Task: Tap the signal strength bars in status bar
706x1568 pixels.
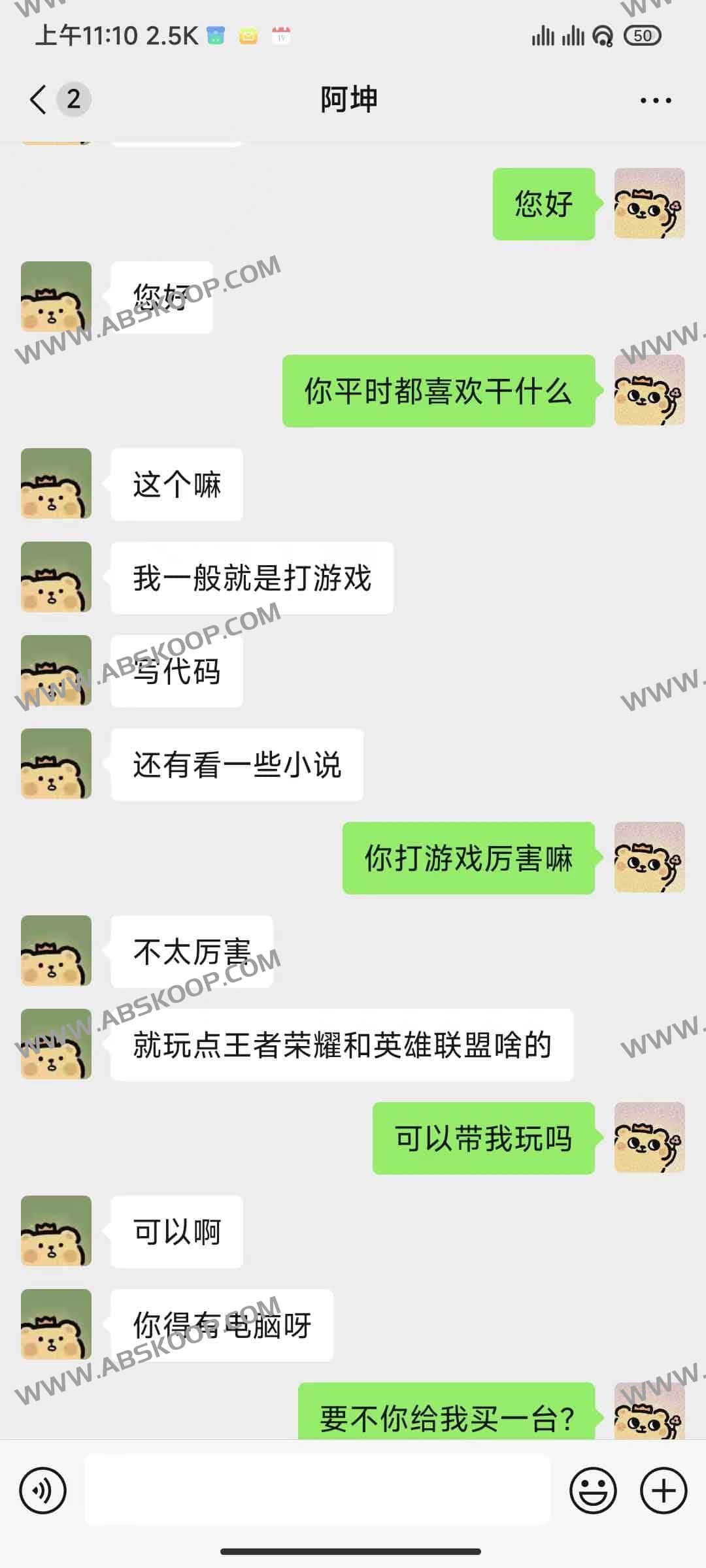Action: click(x=545, y=37)
